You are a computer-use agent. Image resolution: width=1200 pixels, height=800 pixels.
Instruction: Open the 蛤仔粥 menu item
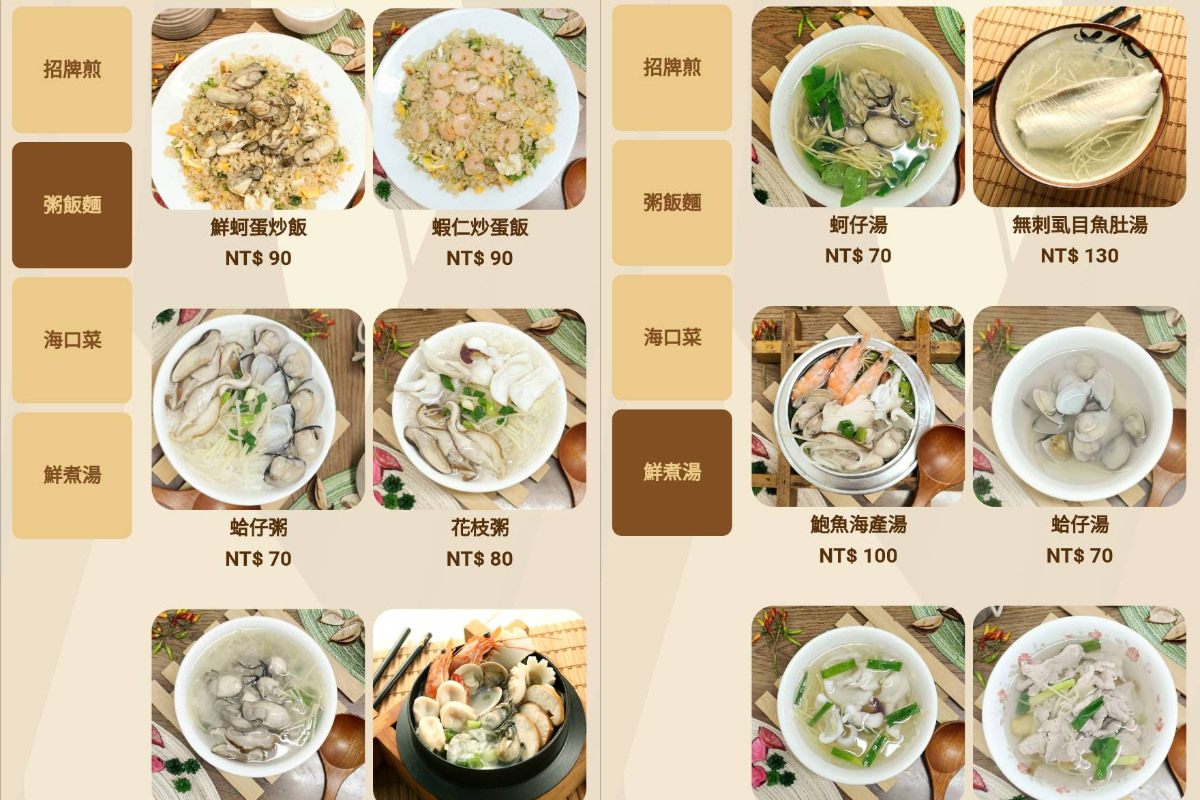point(258,410)
